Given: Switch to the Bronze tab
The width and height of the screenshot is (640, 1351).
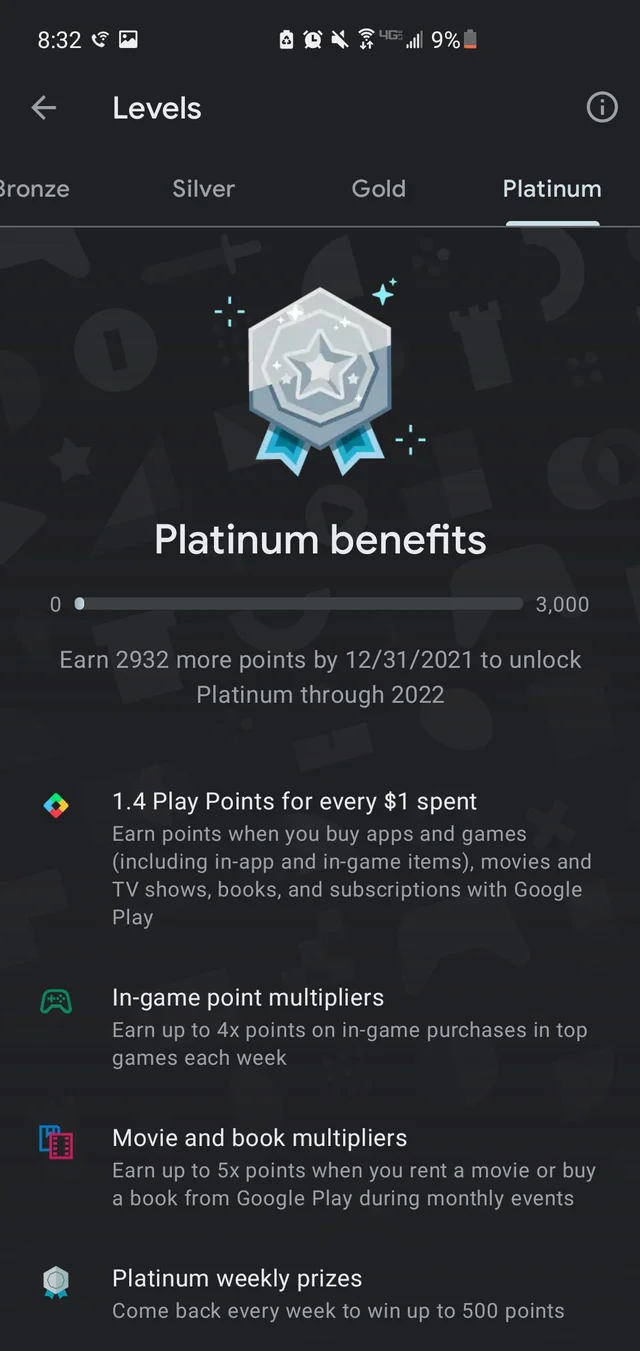Looking at the screenshot, I should pyautogui.click(x=33, y=189).
